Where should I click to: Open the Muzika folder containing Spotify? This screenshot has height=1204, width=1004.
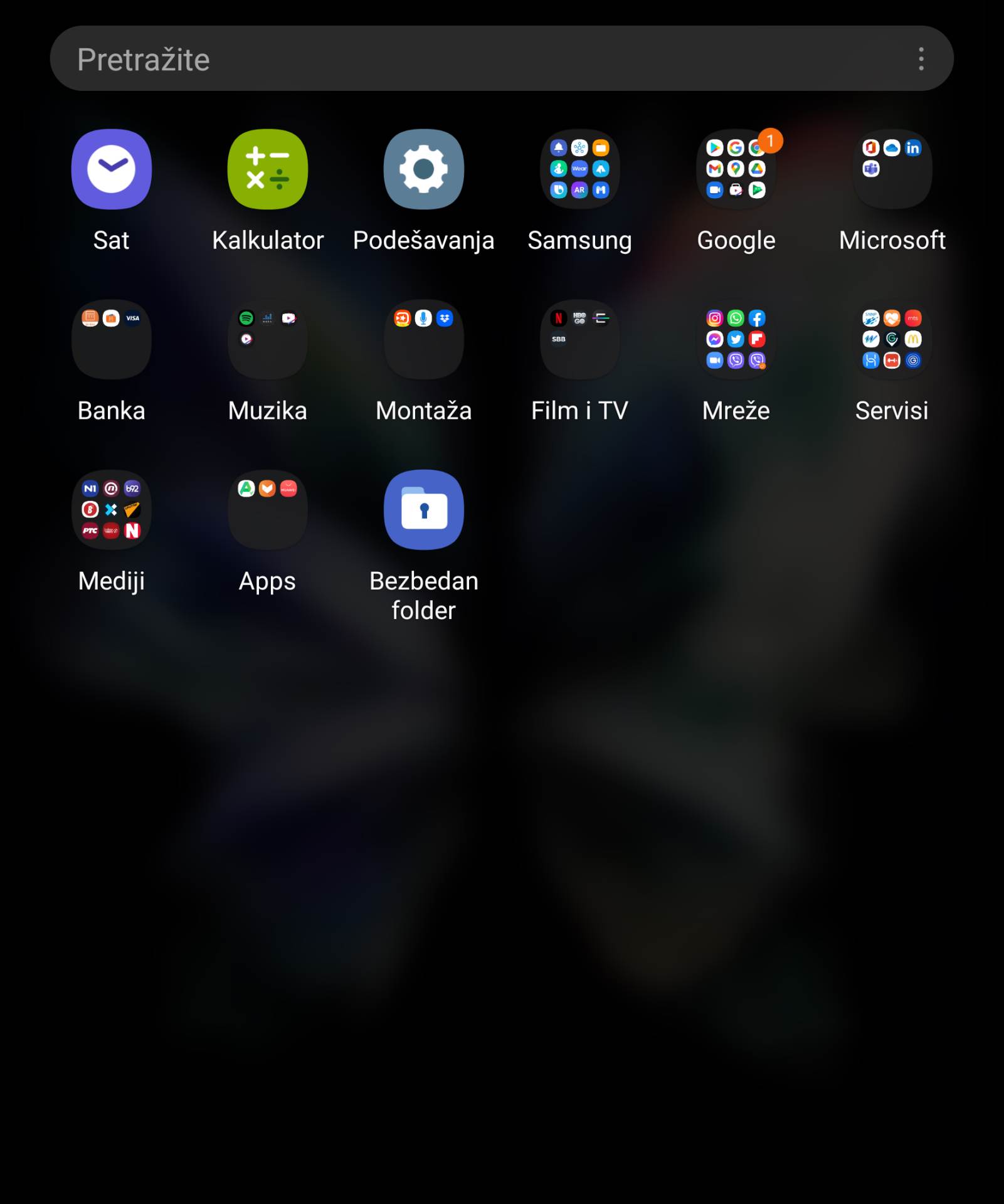tap(268, 340)
